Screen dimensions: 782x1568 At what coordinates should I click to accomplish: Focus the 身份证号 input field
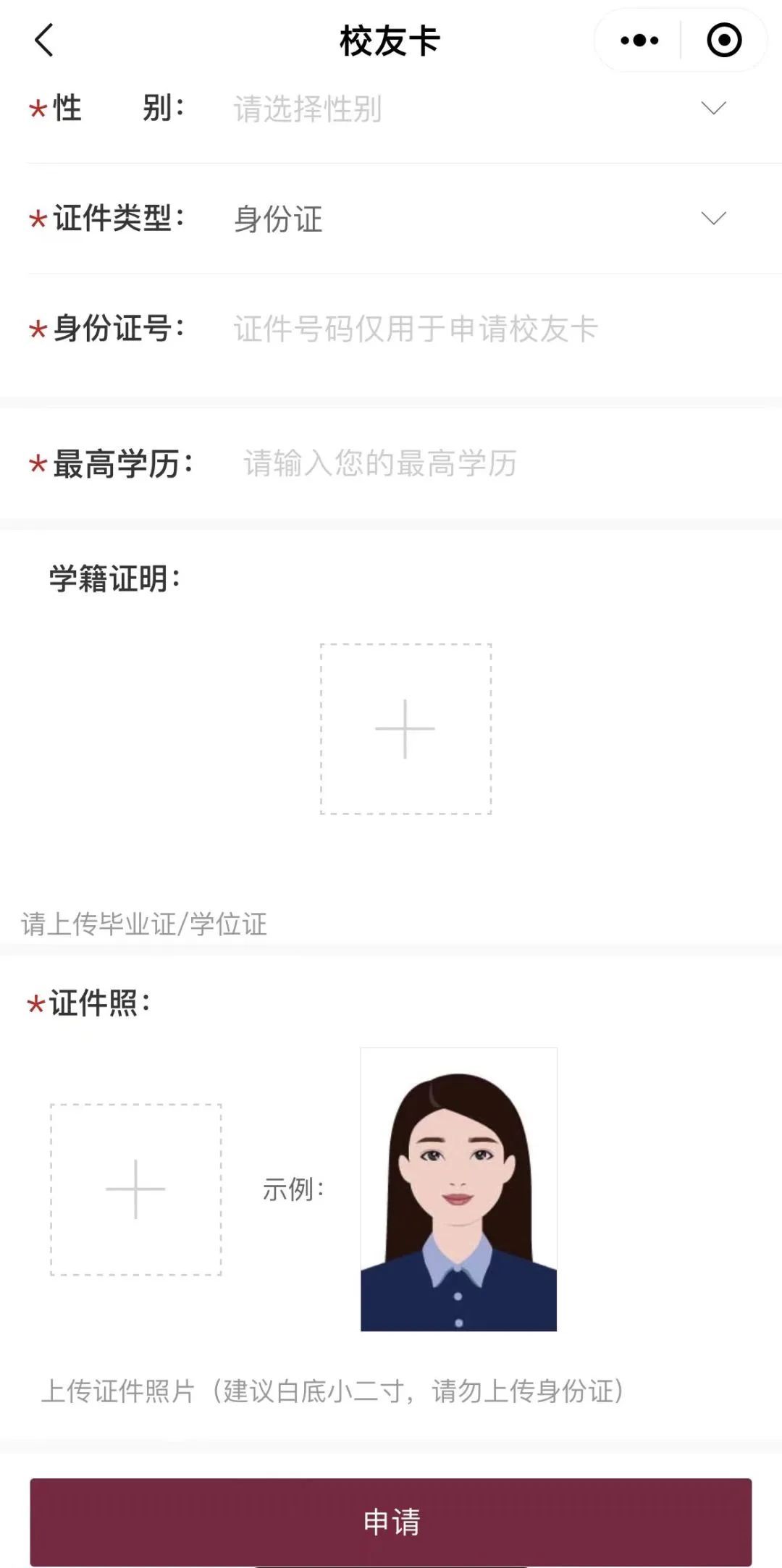478,329
